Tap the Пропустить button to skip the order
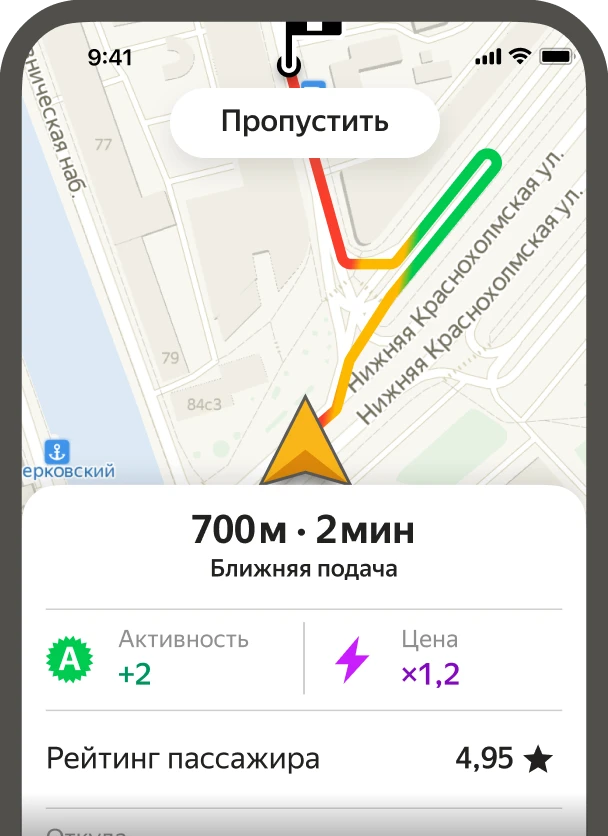The height and width of the screenshot is (836, 608). pos(305,122)
